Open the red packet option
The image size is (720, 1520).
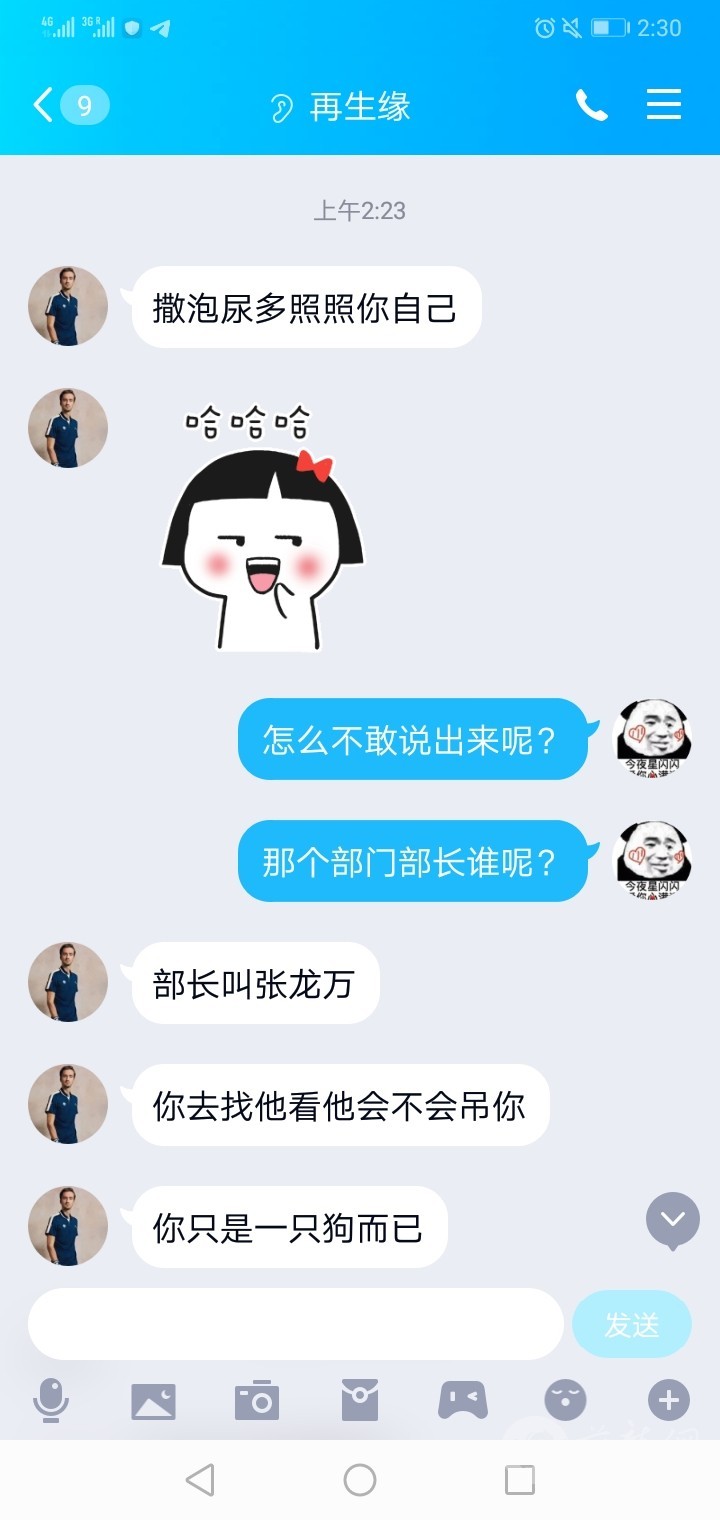click(x=360, y=1400)
